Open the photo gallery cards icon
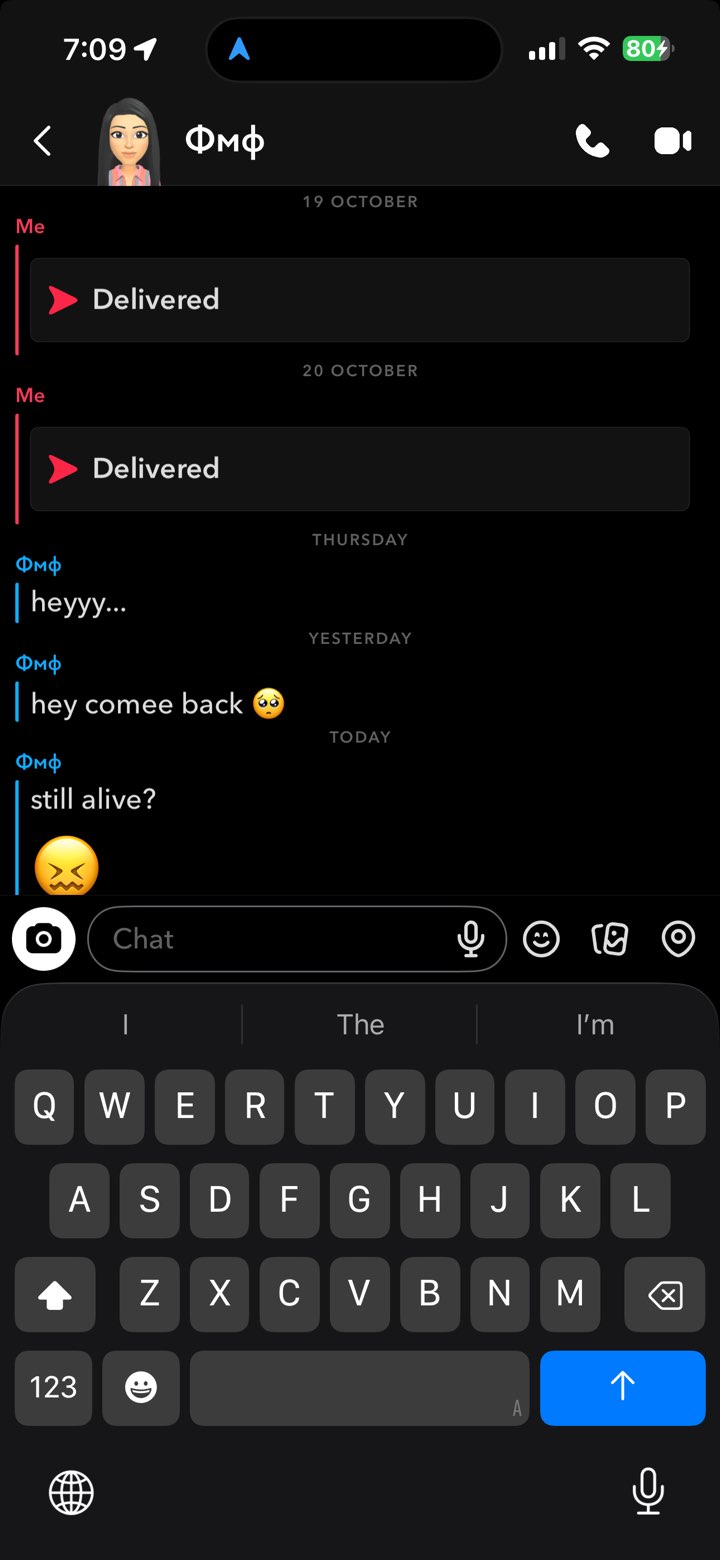Screen dimensions: 720x1560 pyautogui.click(x=610, y=939)
